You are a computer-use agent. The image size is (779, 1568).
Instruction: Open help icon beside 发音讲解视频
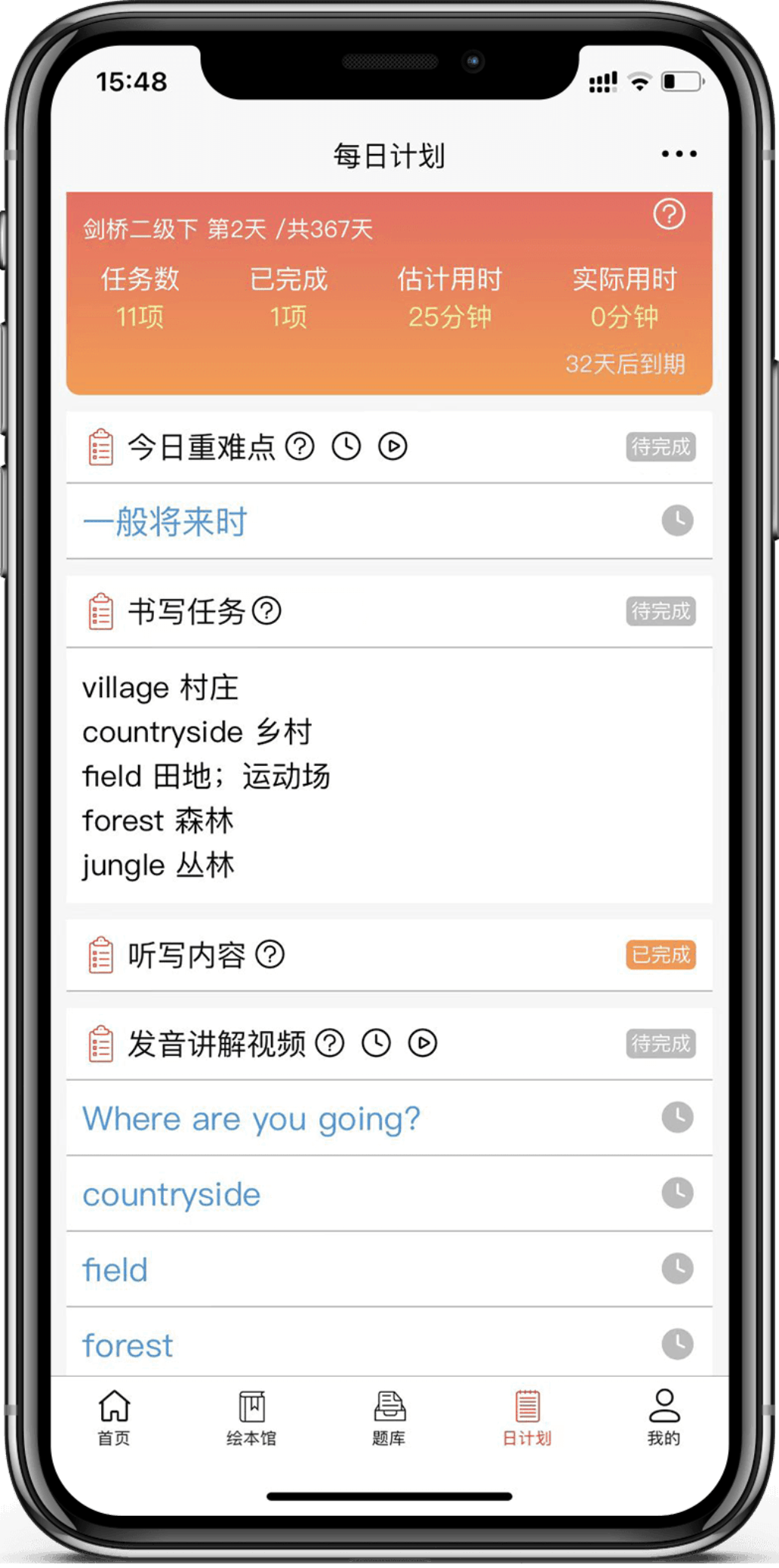click(330, 1043)
